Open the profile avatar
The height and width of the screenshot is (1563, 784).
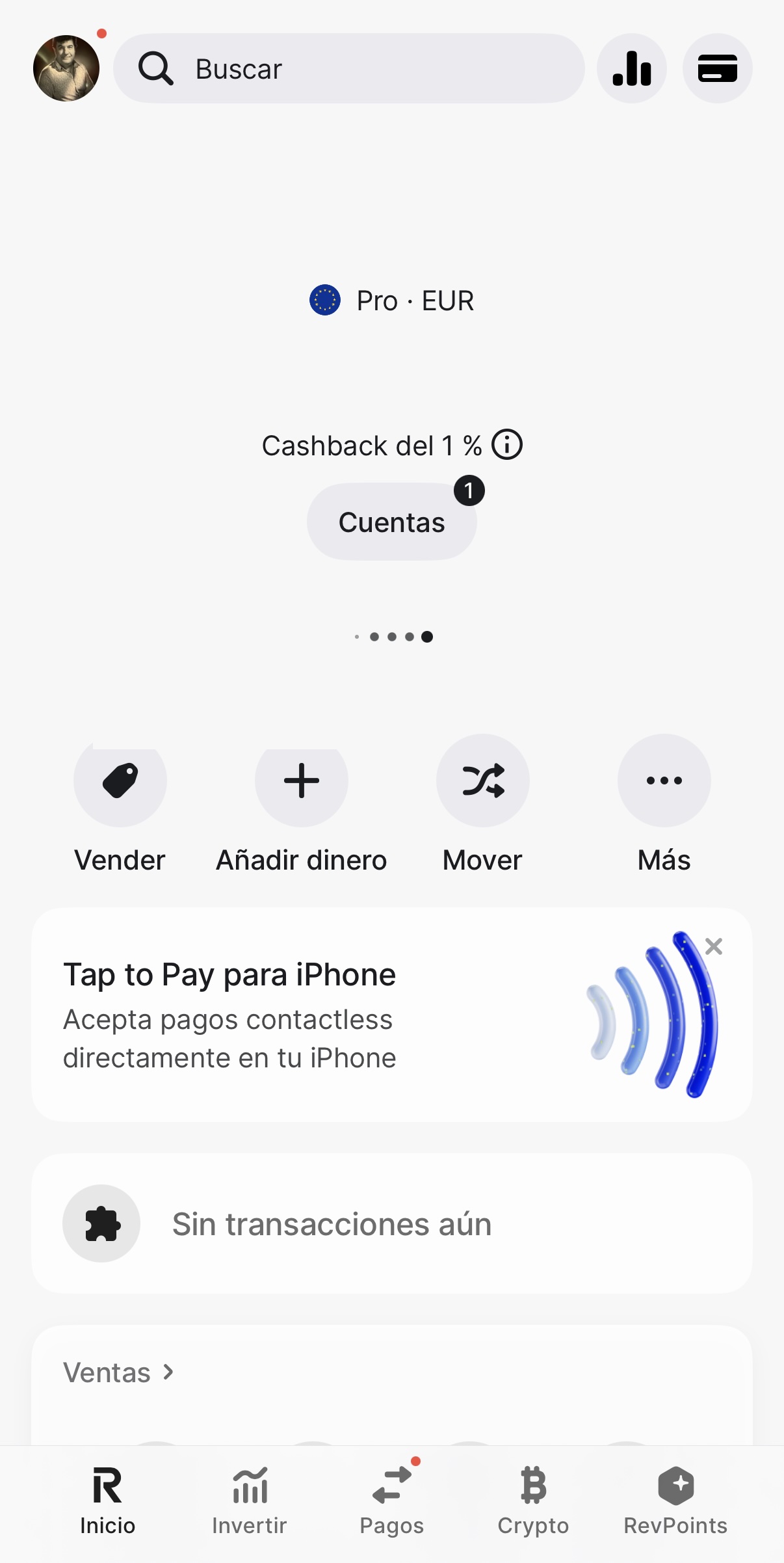point(66,68)
